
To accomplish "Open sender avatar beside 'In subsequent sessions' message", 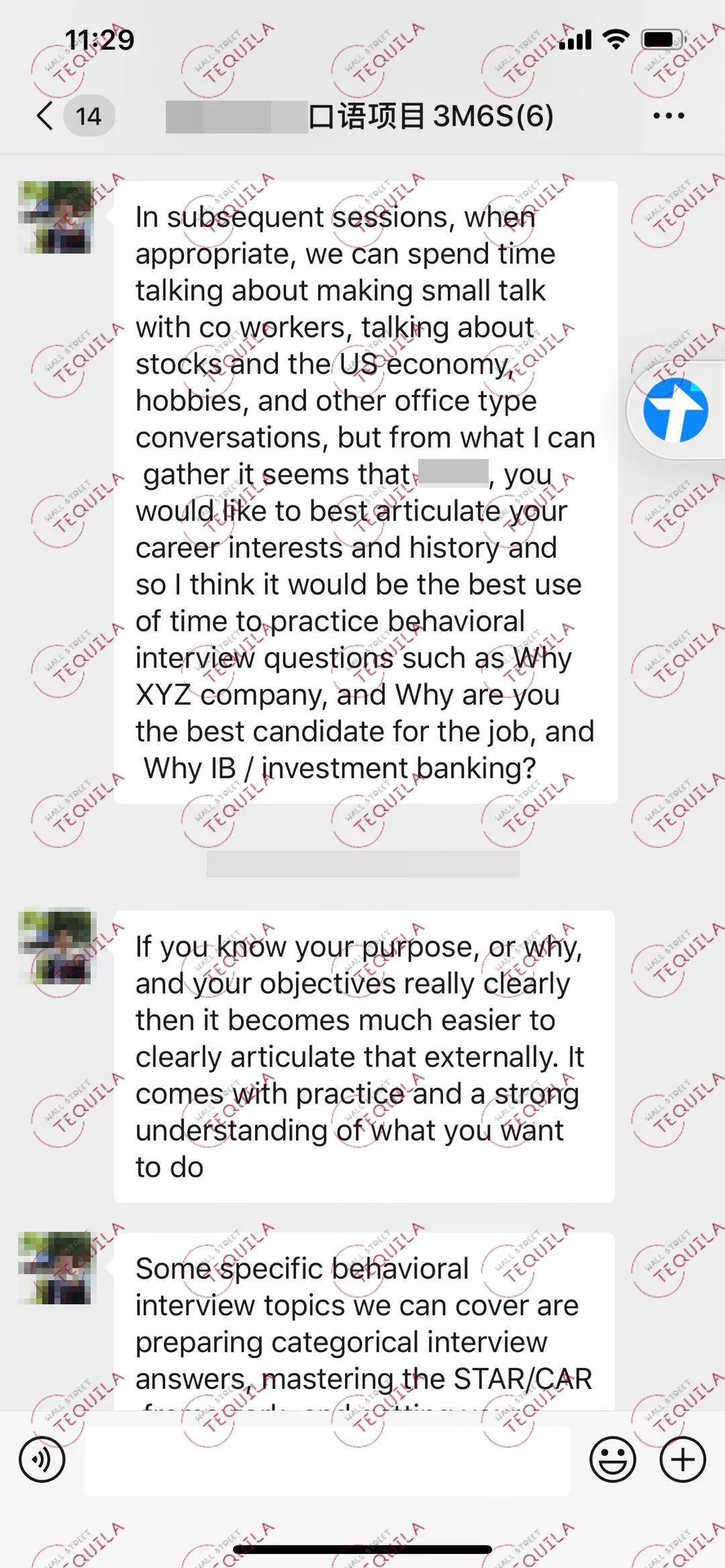I will point(55,217).
